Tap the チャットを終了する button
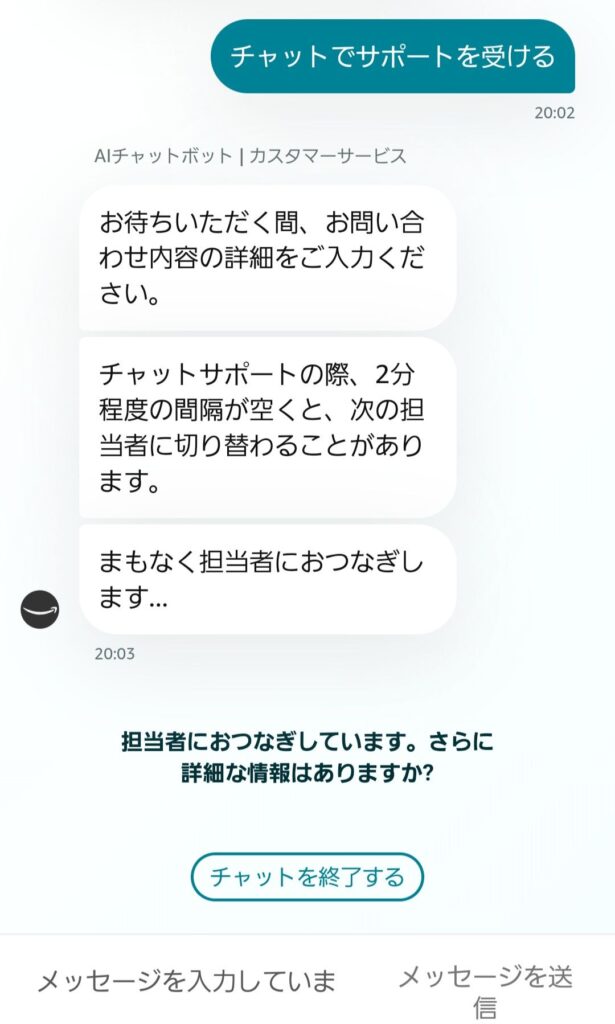This screenshot has height=1024, width=615. [307, 878]
